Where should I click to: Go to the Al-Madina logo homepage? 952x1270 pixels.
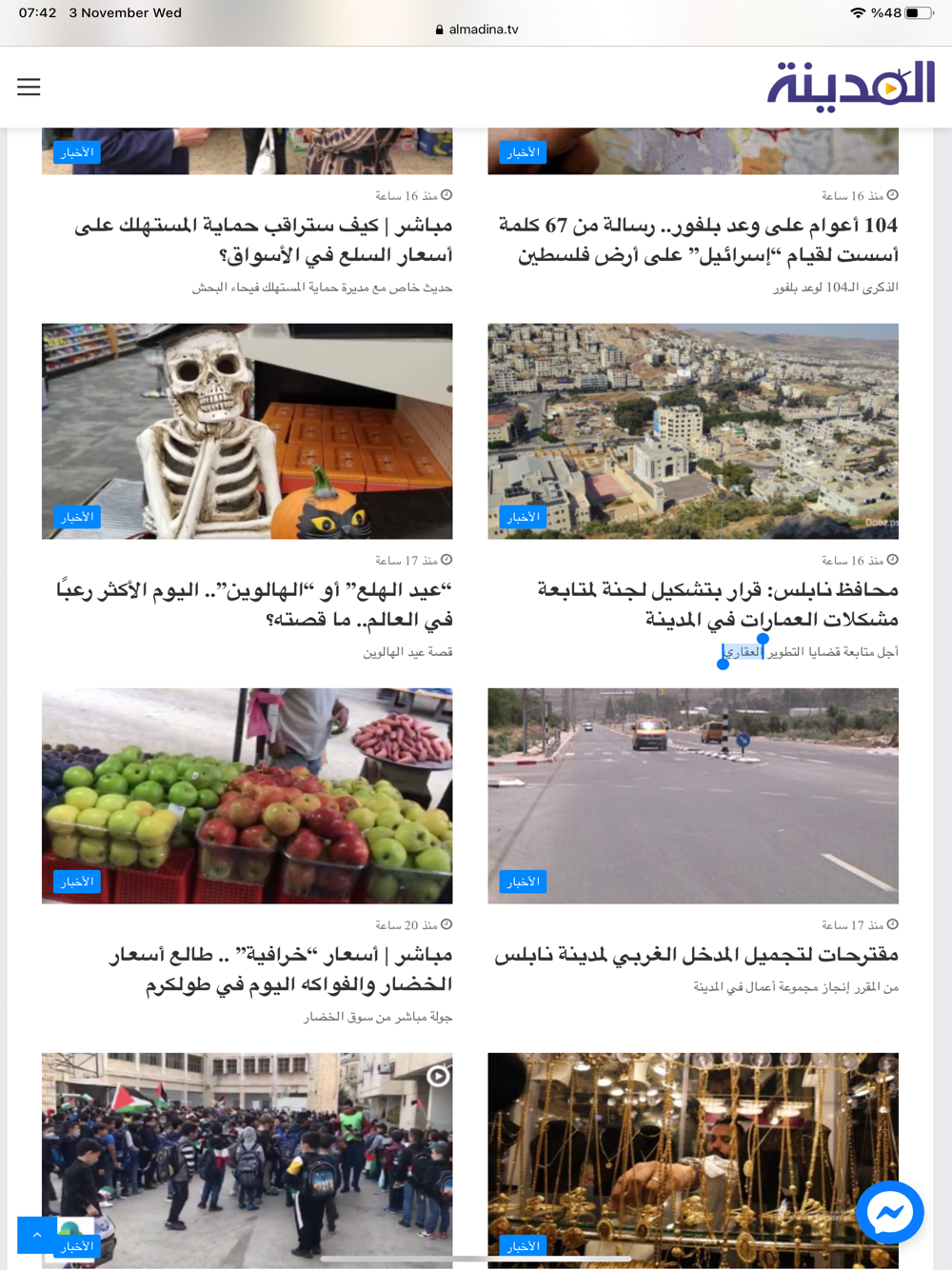(851, 87)
